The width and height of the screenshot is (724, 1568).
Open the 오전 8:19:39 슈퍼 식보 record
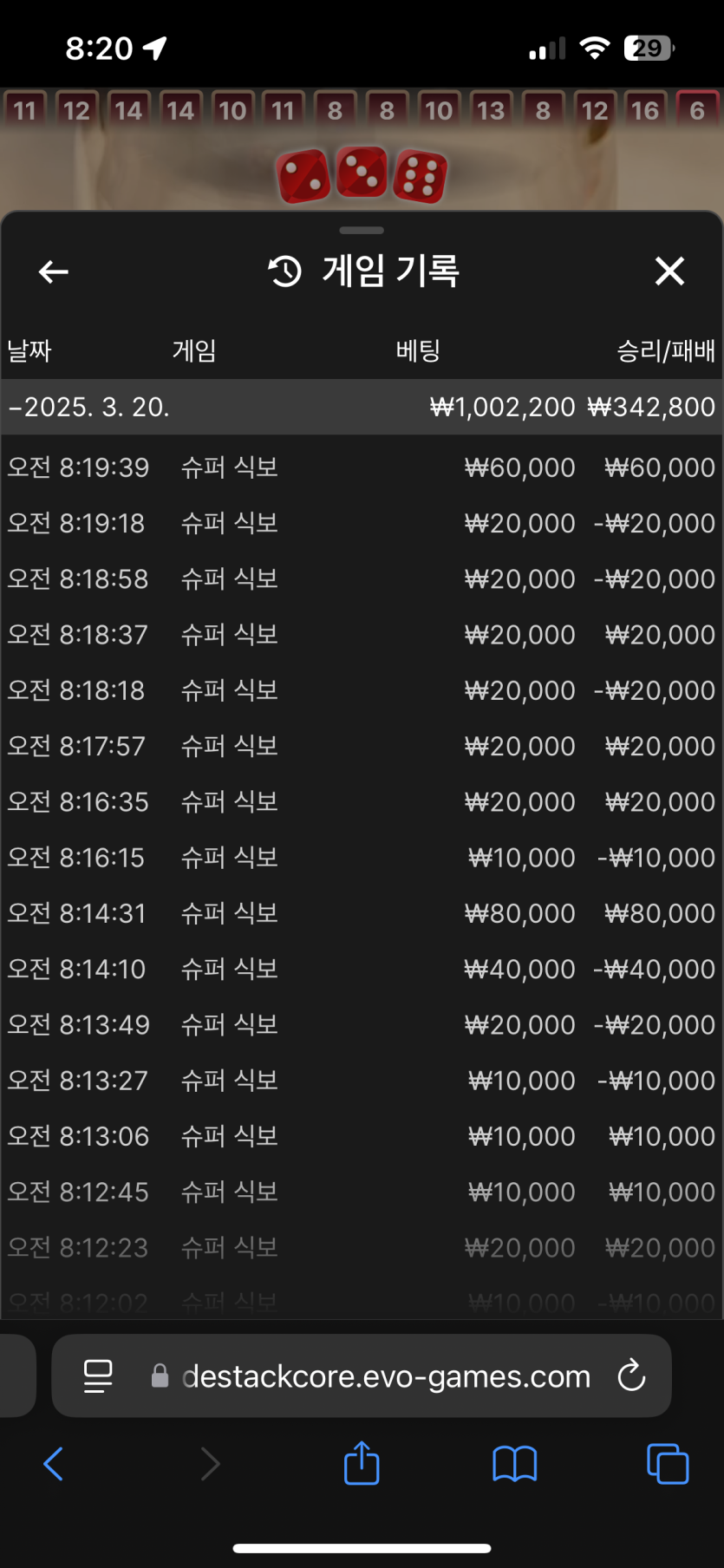click(x=361, y=467)
